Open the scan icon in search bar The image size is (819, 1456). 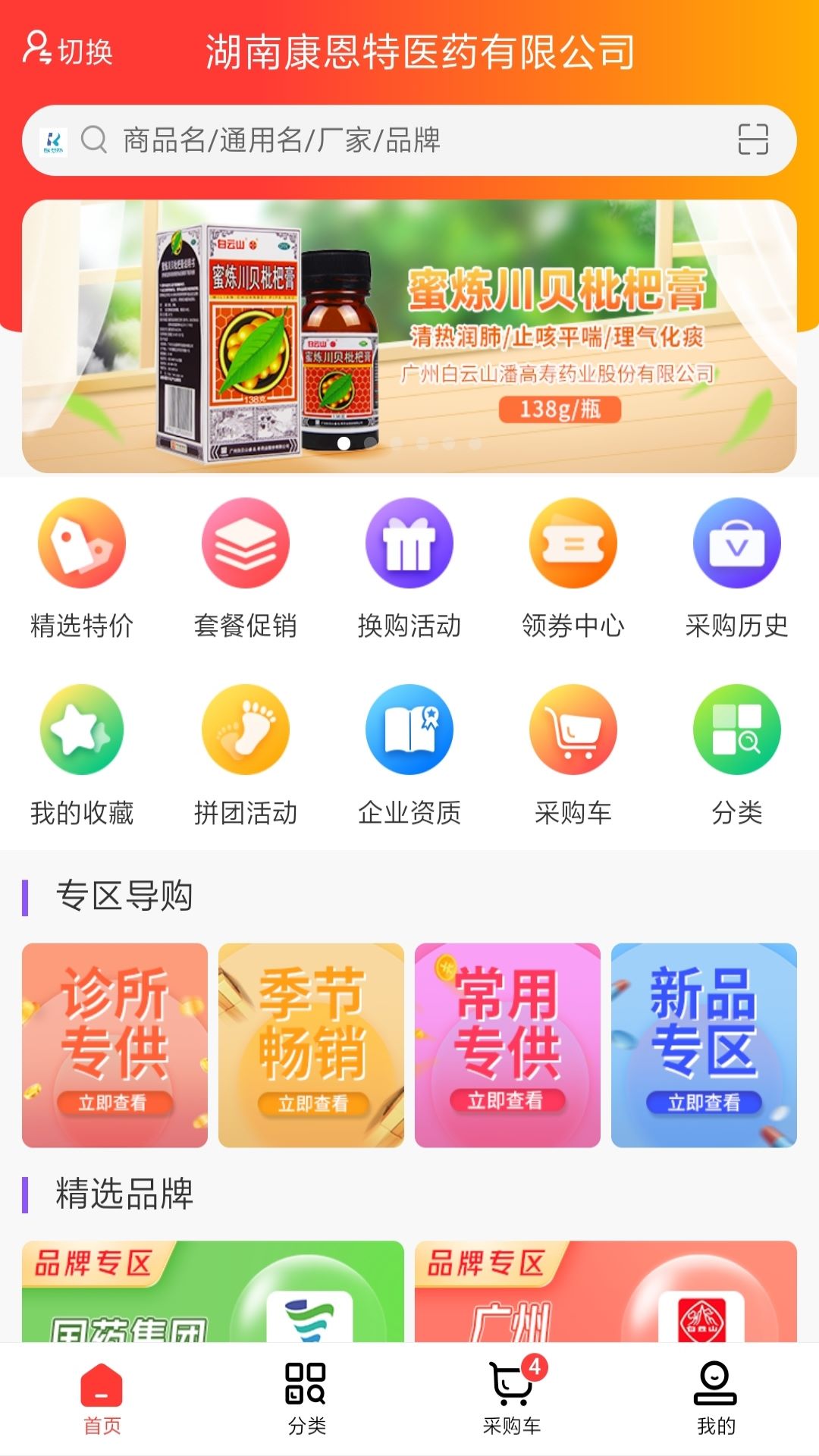pos(752,140)
